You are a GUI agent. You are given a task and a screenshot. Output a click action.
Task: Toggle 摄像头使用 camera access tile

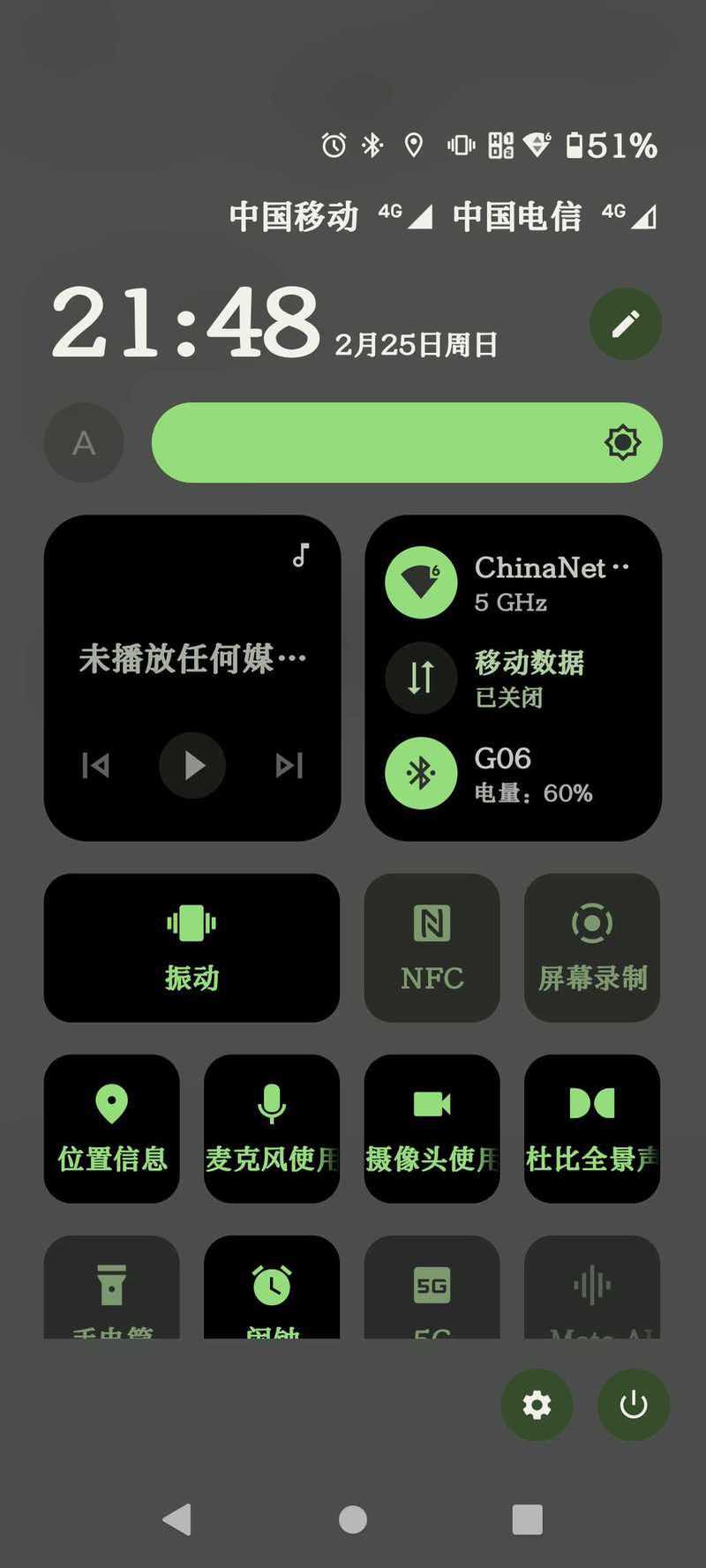tap(432, 1129)
